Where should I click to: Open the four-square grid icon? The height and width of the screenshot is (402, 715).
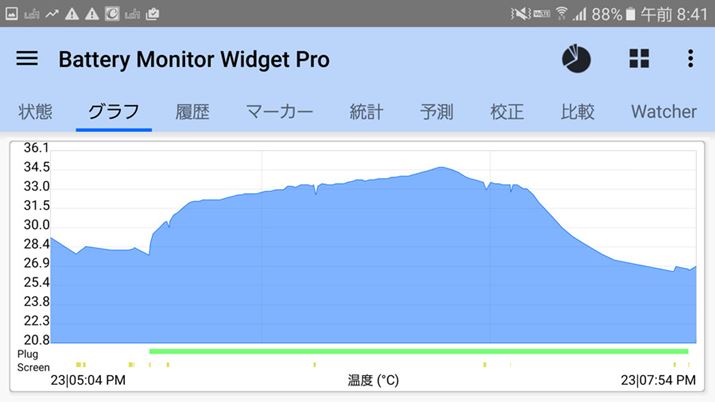tap(639, 59)
